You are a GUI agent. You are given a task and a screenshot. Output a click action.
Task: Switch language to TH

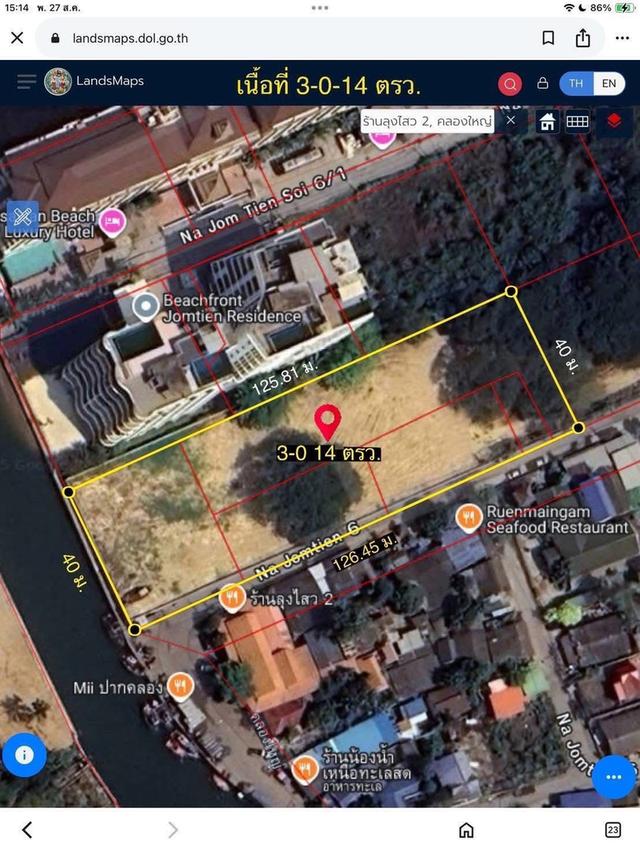coord(576,84)
